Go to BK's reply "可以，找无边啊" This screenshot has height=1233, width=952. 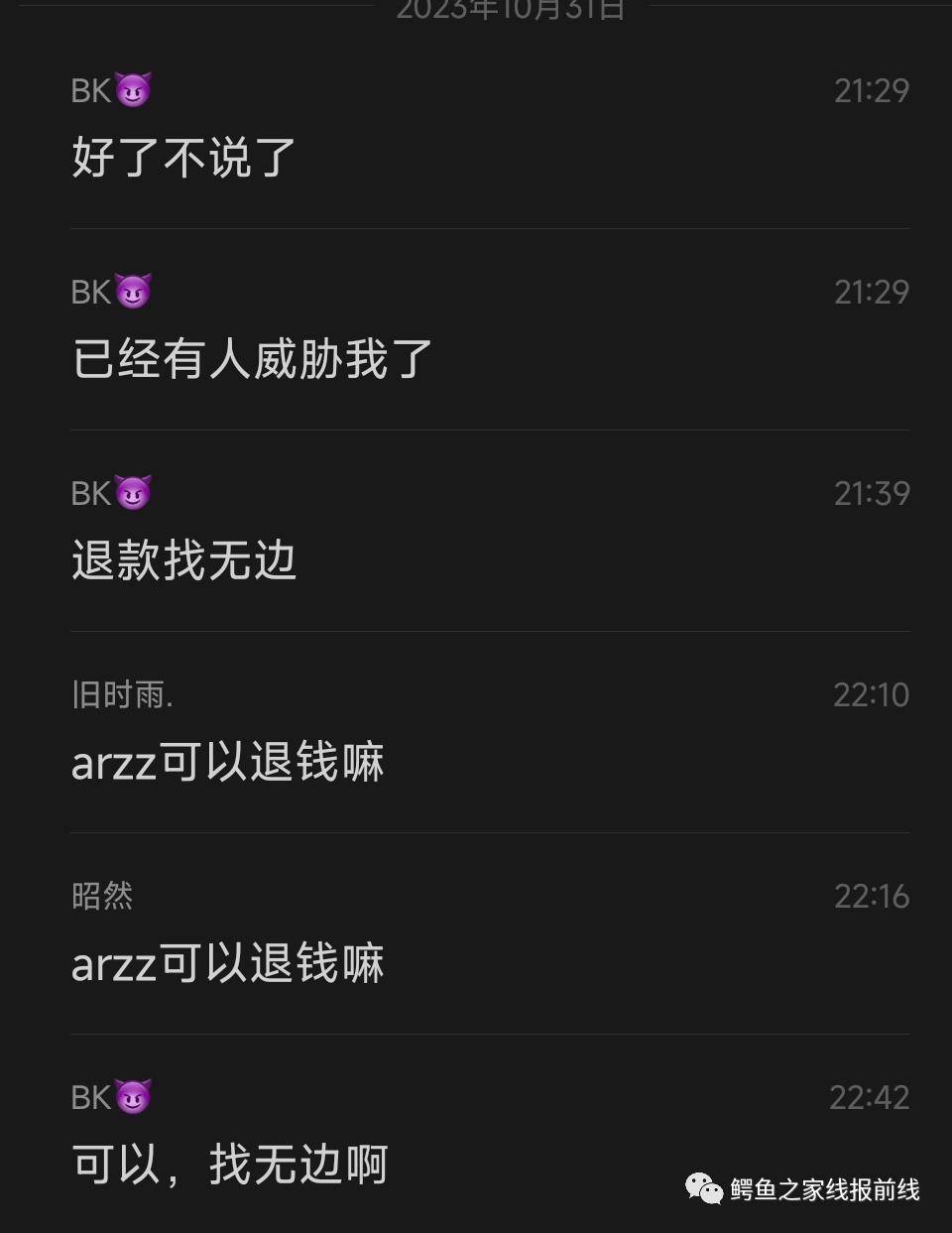(x=230, y=1165)
